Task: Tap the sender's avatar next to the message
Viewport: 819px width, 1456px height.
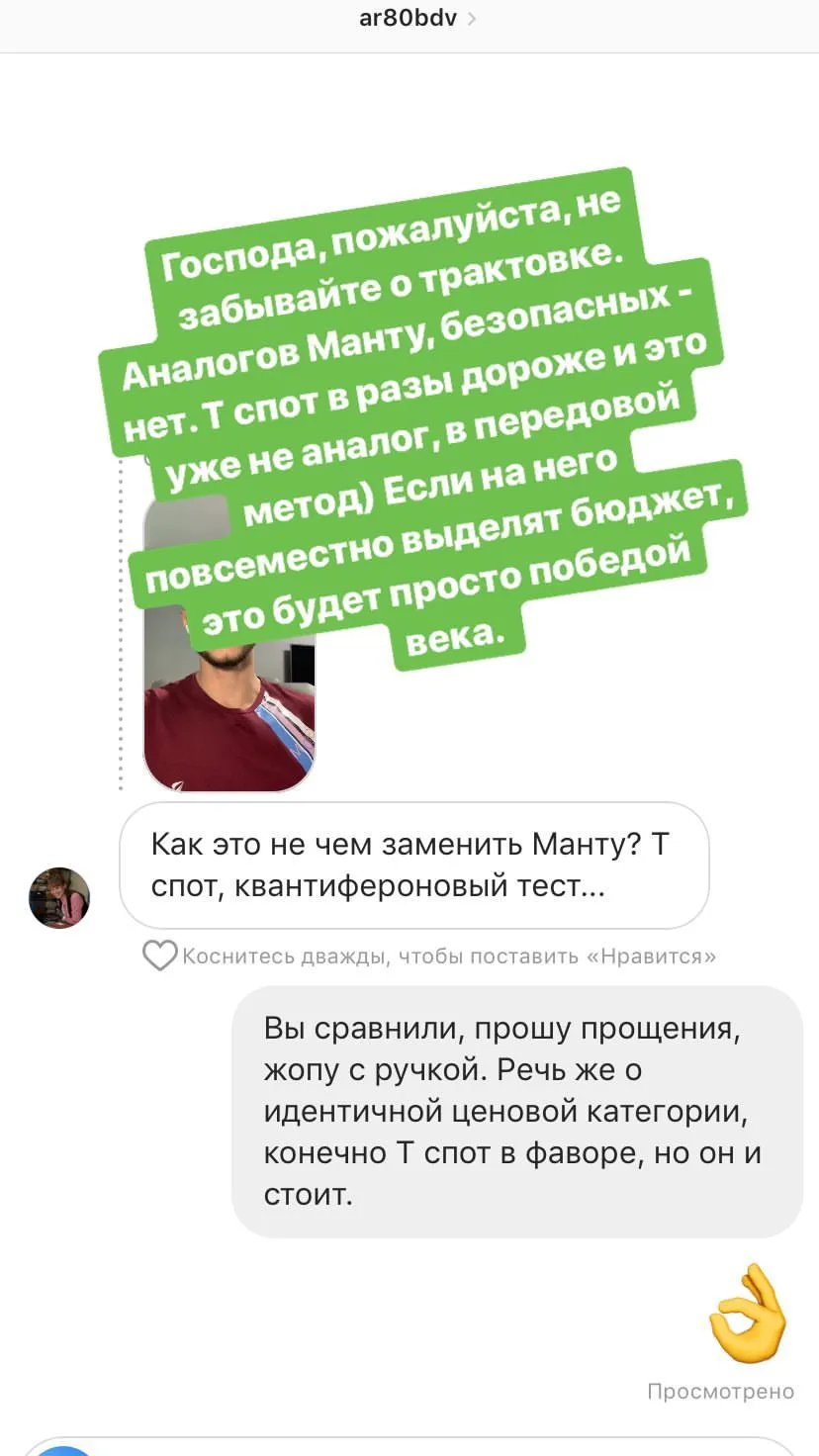Action: click(59, 898)
